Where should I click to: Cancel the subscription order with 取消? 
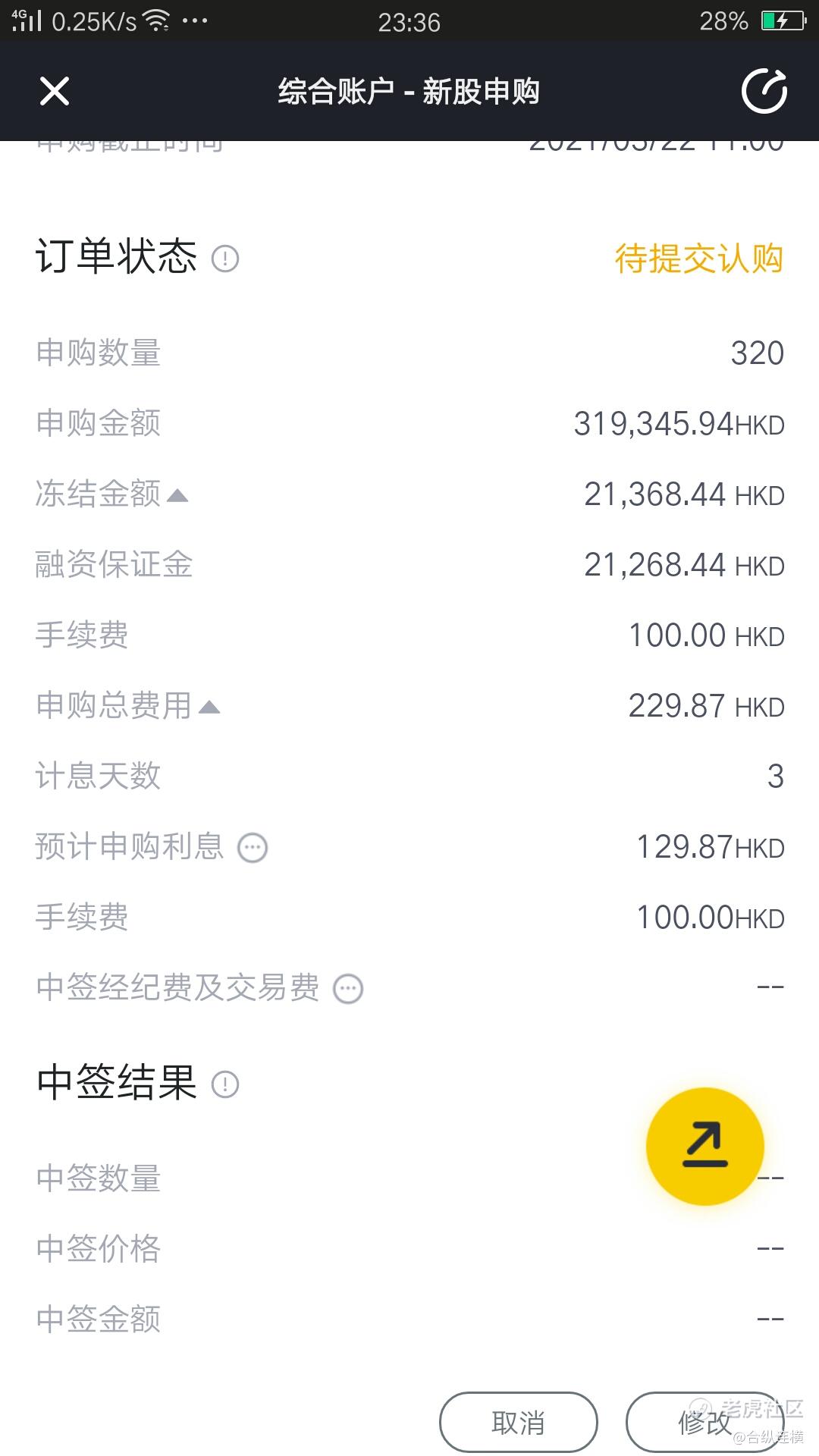tap(519, 1423)
